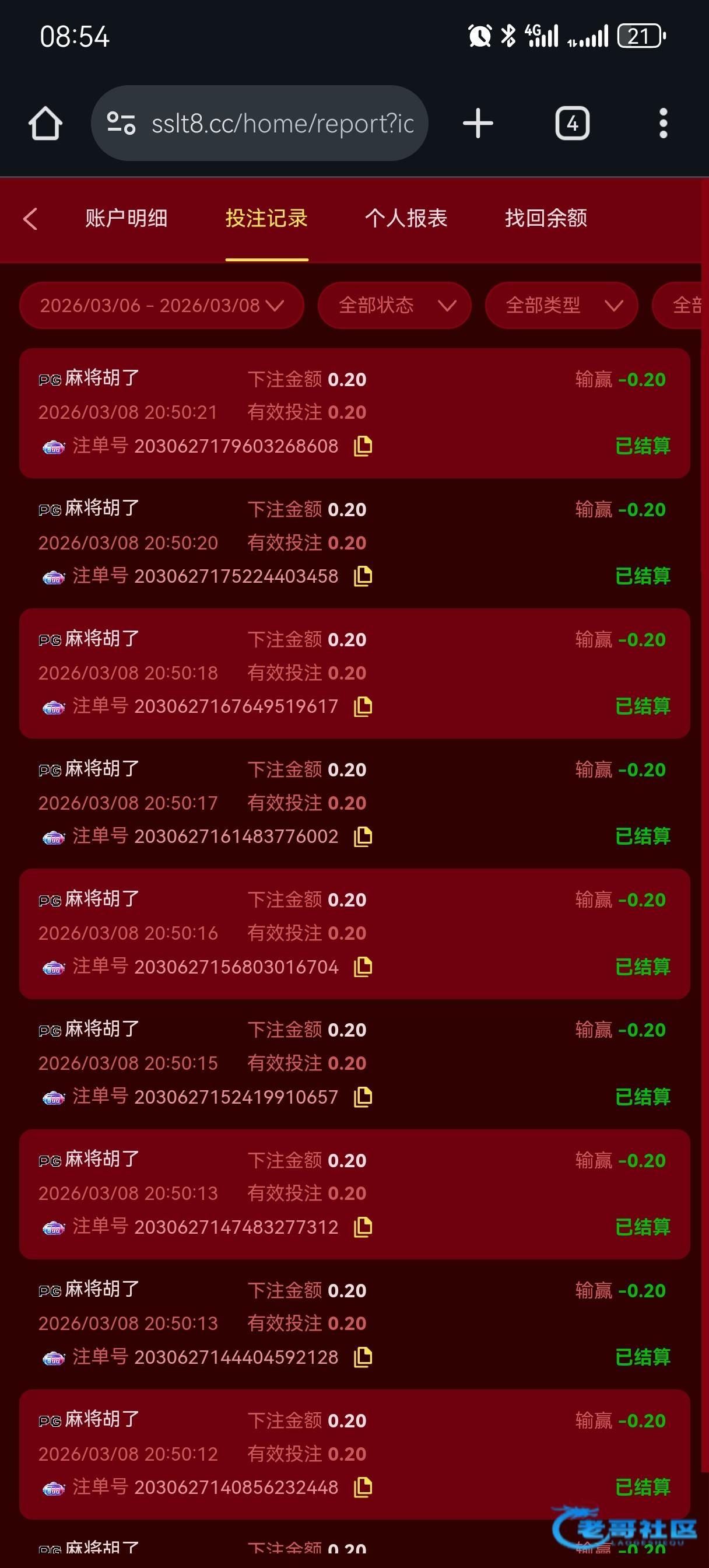This screenshot has height=1568, width=709.
Task: Switch to the 账户明细 tab
Action: [126, 219]
